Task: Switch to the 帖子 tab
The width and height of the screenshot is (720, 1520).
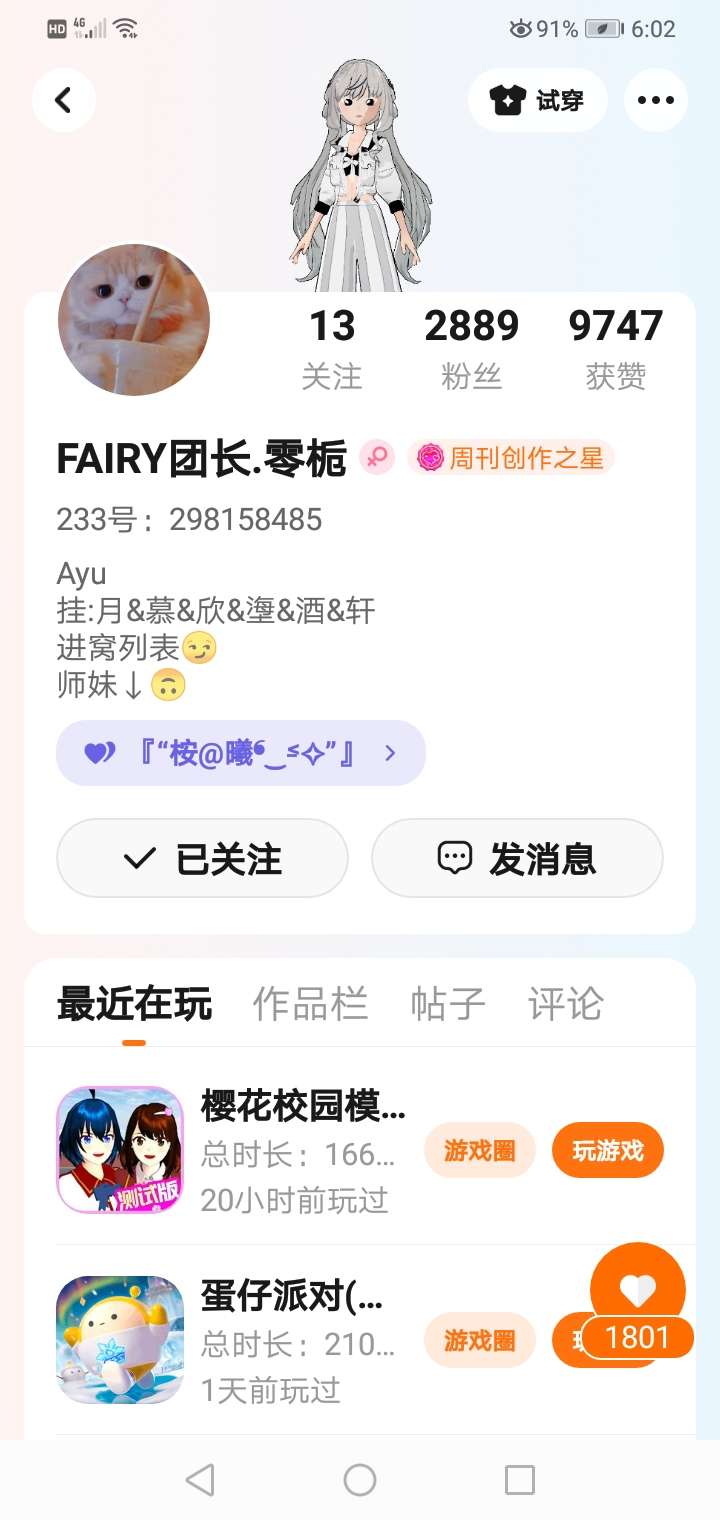Action: pyautogui.click(x=447, y=1004)
